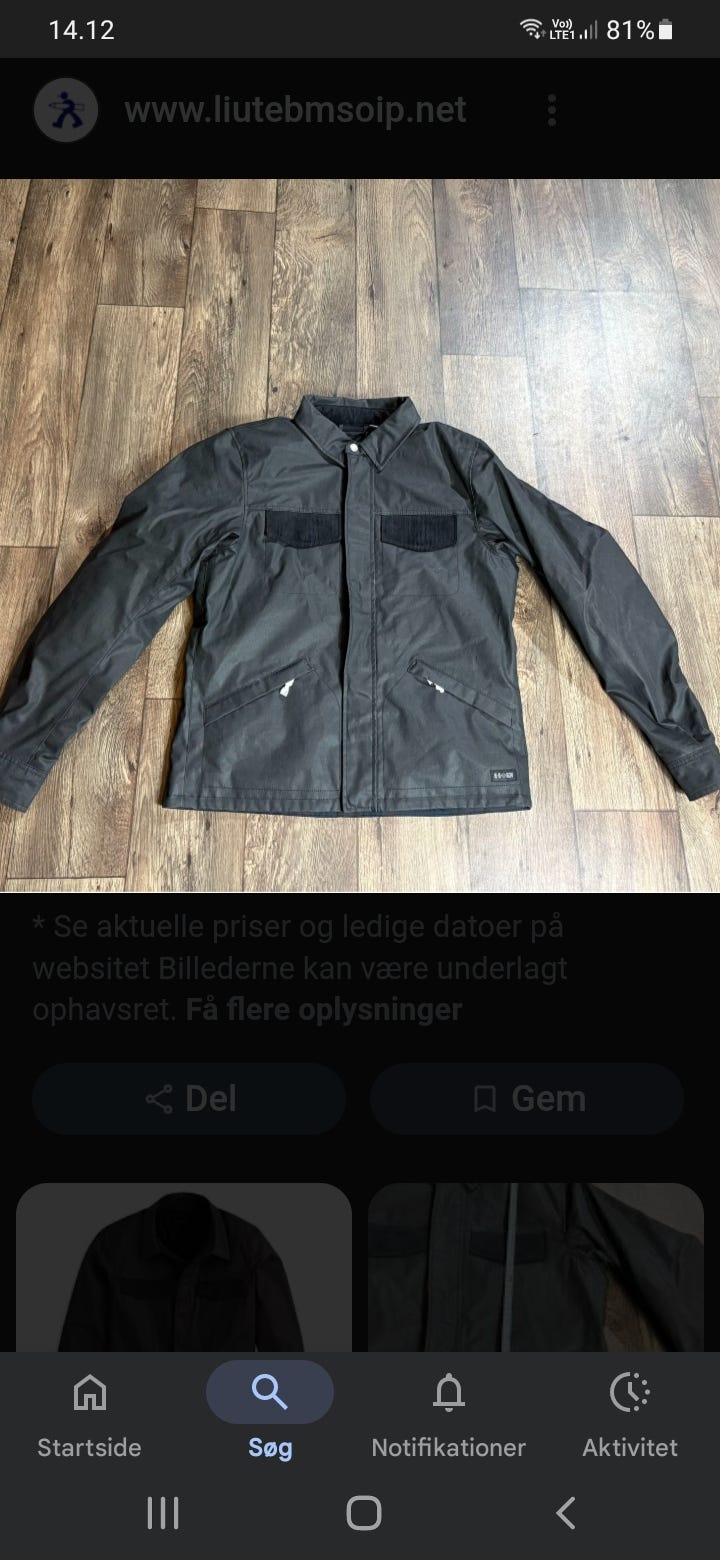This screenshot has width=720, height=1560.
Task: Go back using the Android back arrow
Action: (565, 1514)
